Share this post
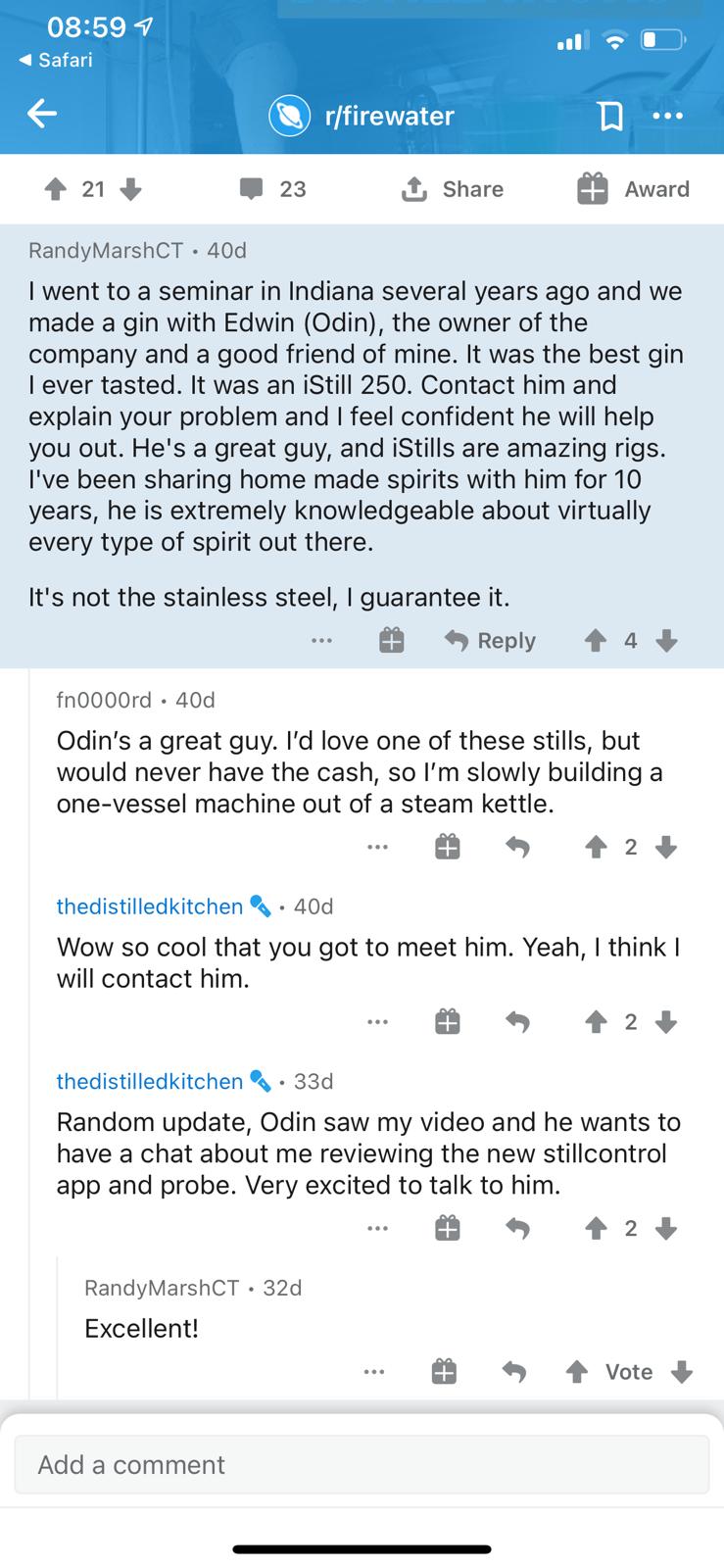Screen dimensions: 724x1568 pyautogui.click(x=453, y=188)
